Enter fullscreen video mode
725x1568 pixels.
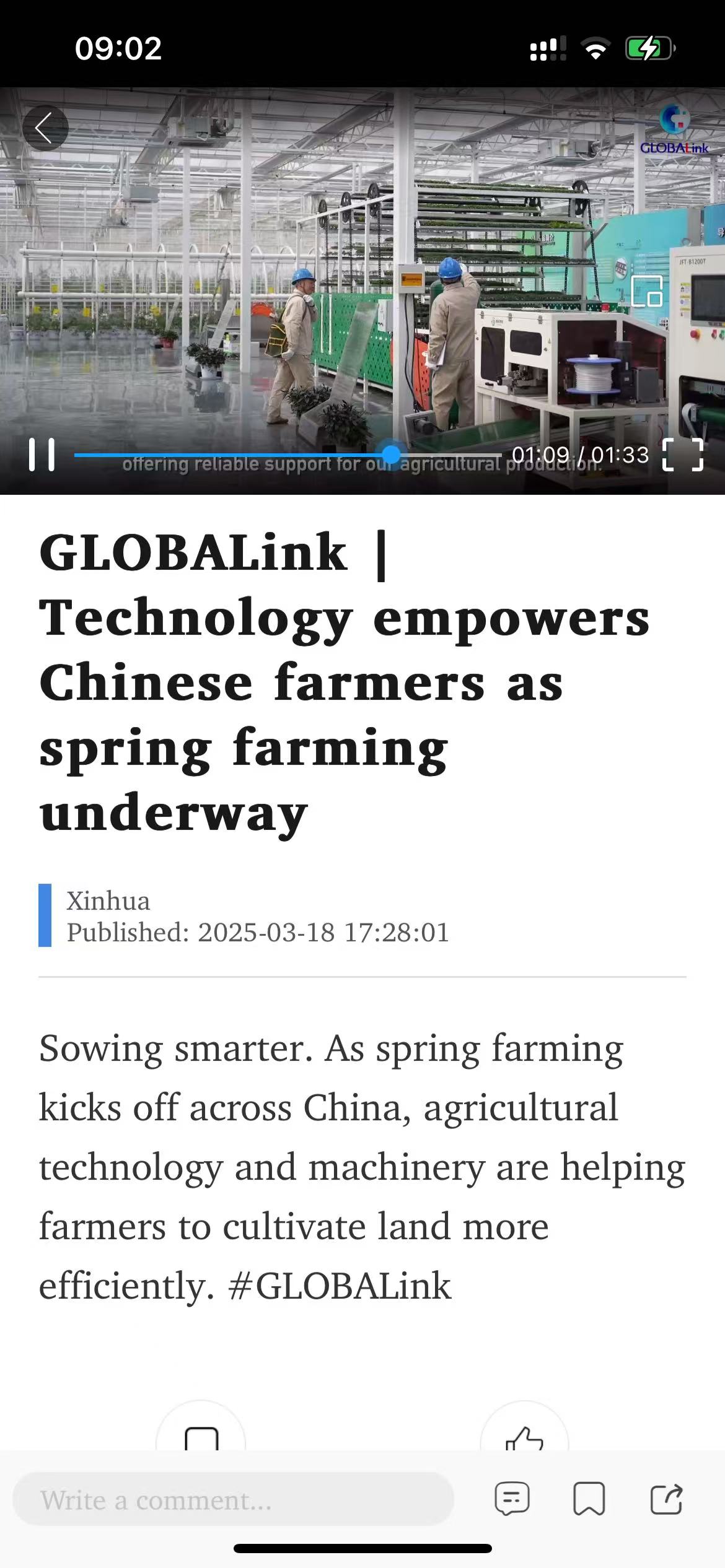point(683,455)
